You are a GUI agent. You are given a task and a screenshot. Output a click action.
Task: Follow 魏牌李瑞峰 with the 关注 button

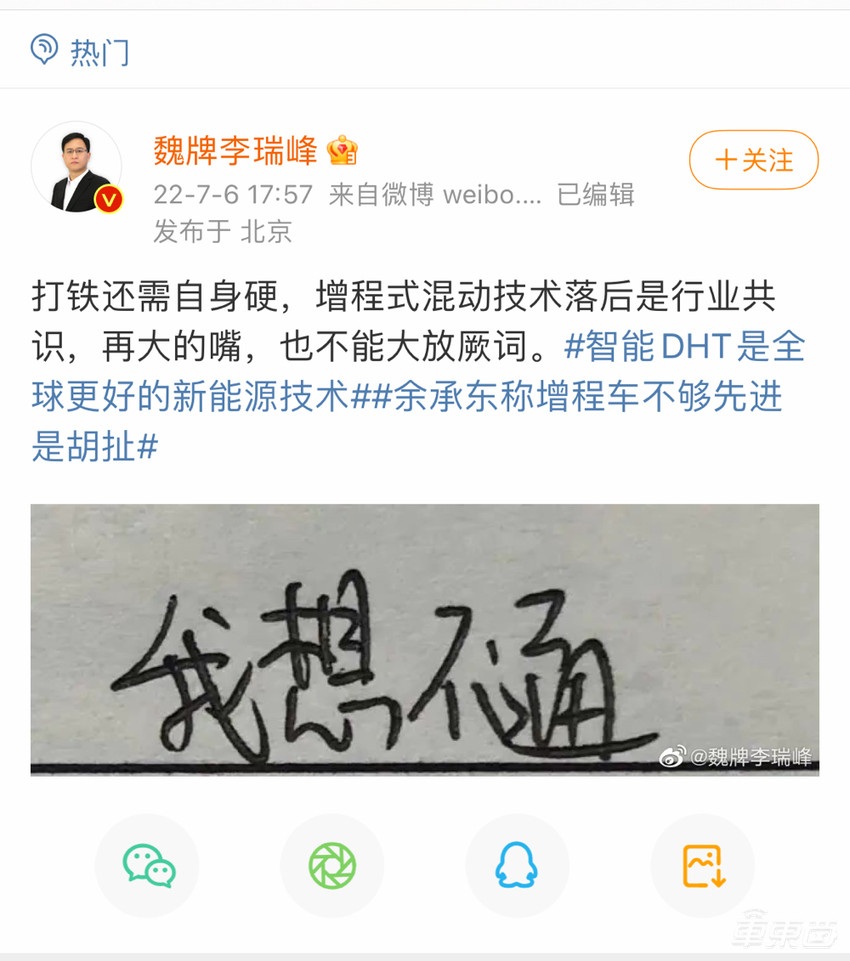pos(755,159)
